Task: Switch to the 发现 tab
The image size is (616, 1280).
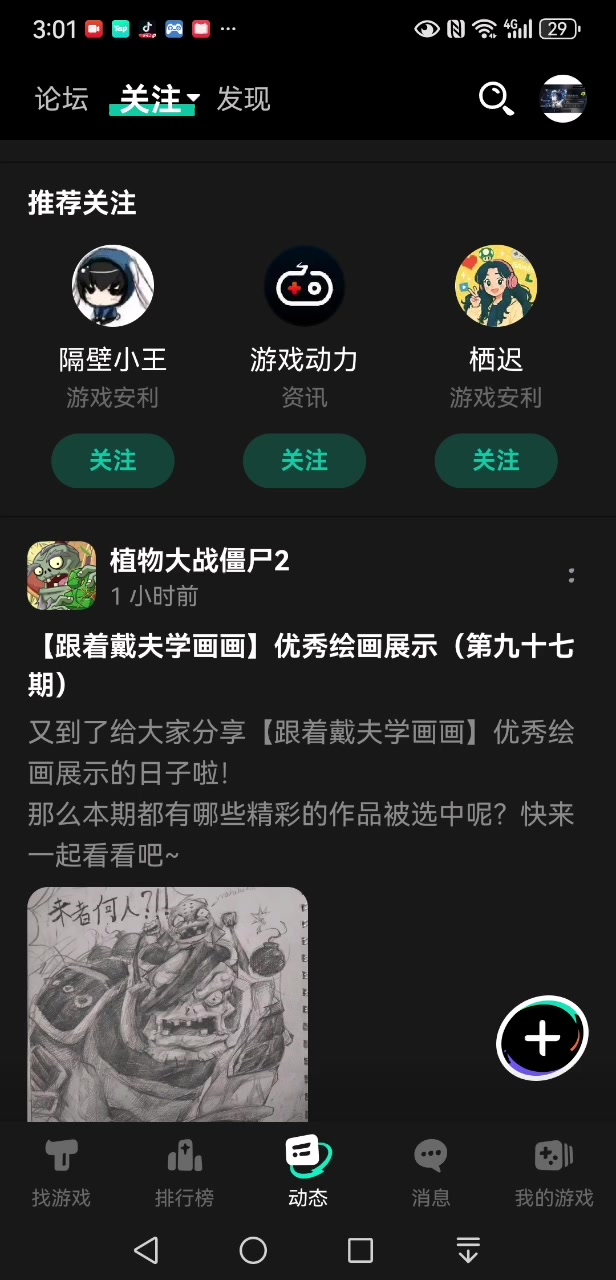Action: pyautogui.click(x=244, y=98)
